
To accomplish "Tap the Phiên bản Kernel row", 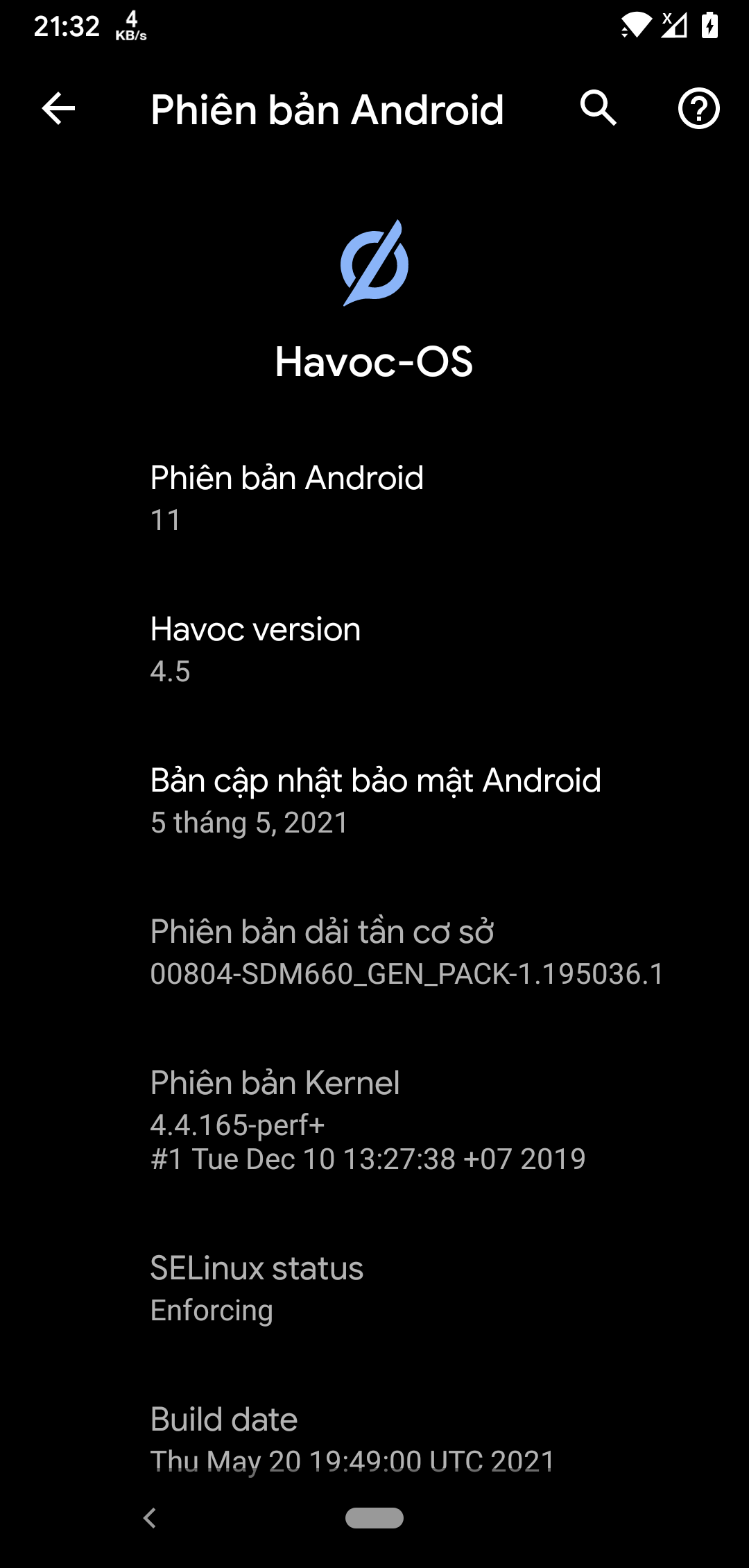I will pyautogui.click(x=374, y=1119).
